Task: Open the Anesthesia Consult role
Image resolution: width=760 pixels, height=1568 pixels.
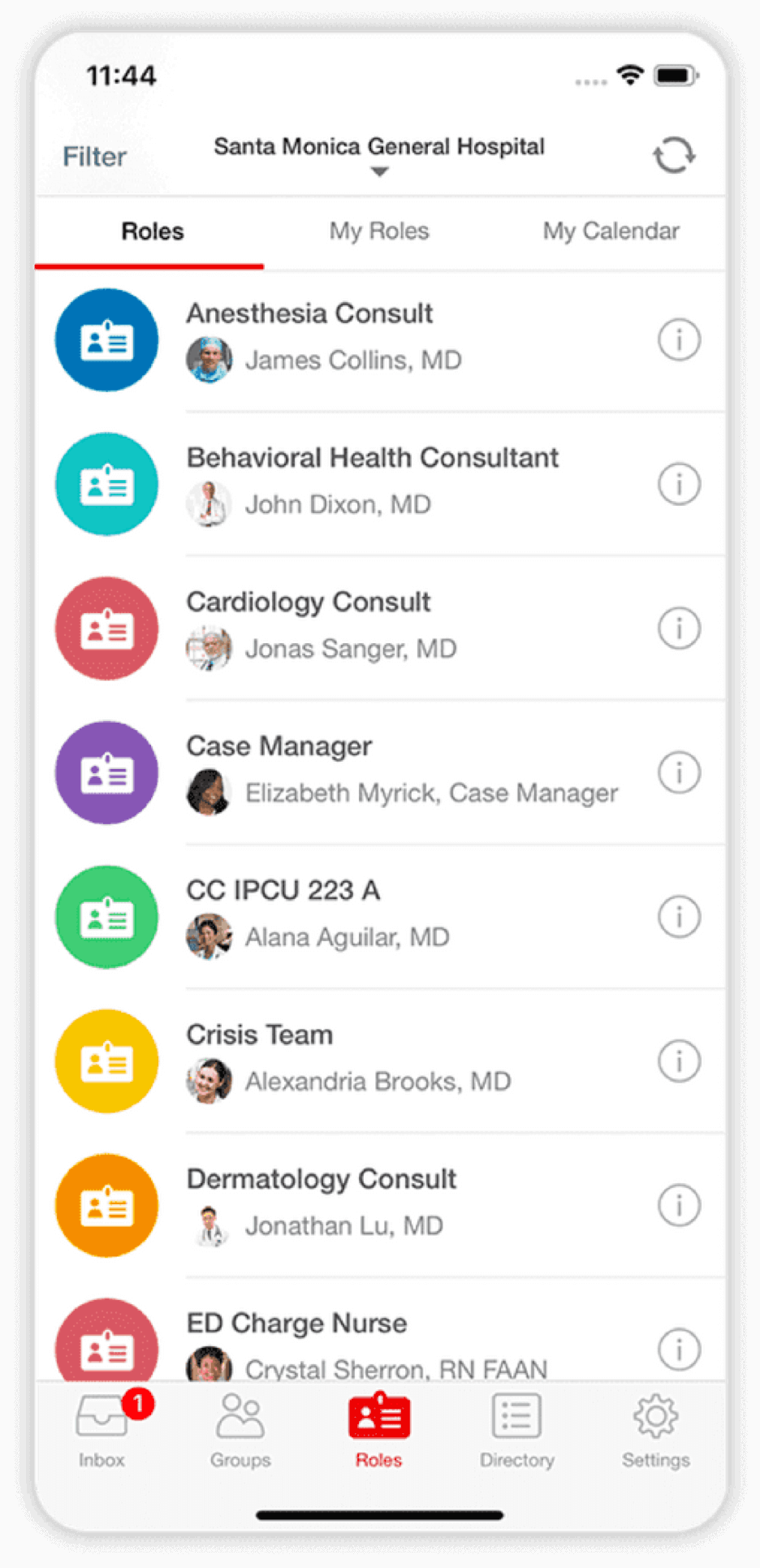Action: pyautogui.click(x=380, y=340)
